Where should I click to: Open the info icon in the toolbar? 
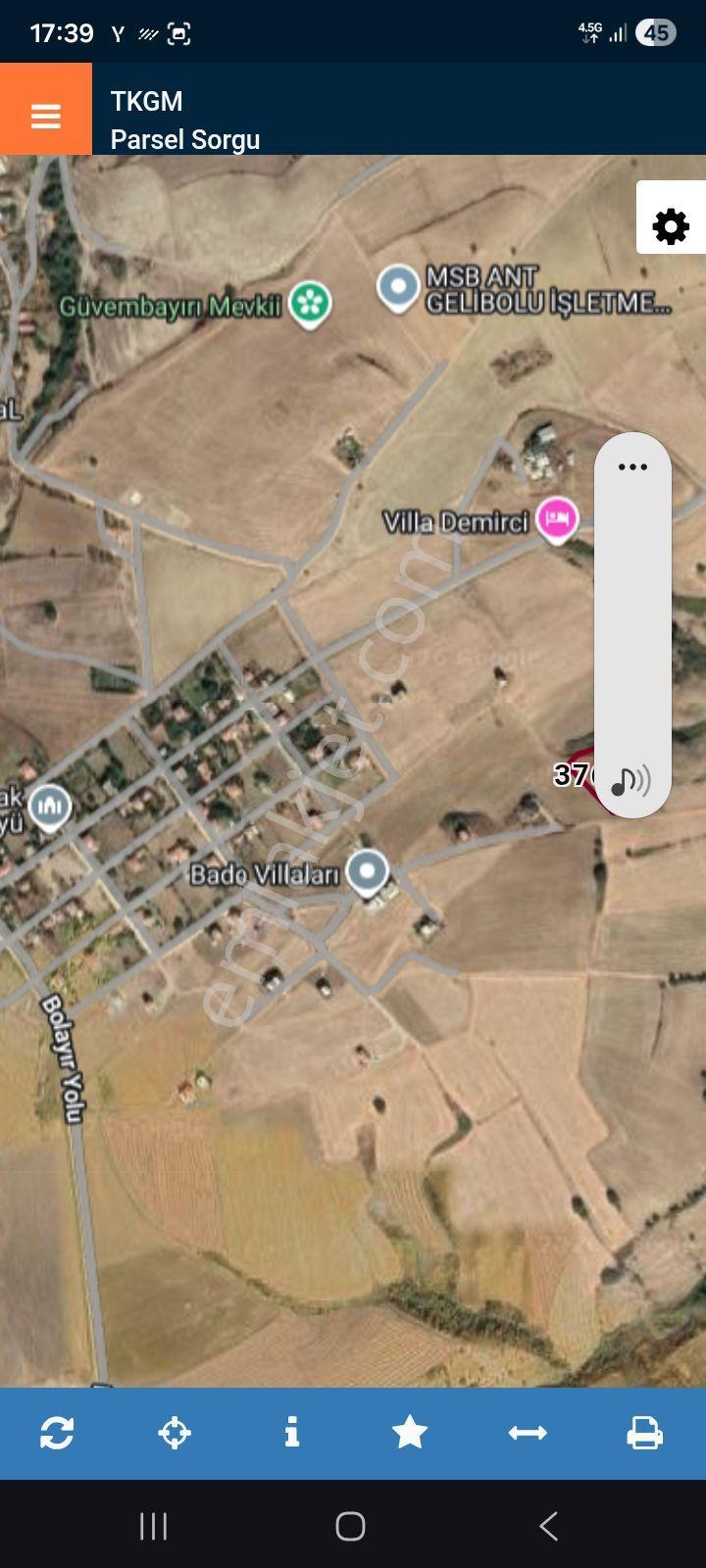(292, 1433)
